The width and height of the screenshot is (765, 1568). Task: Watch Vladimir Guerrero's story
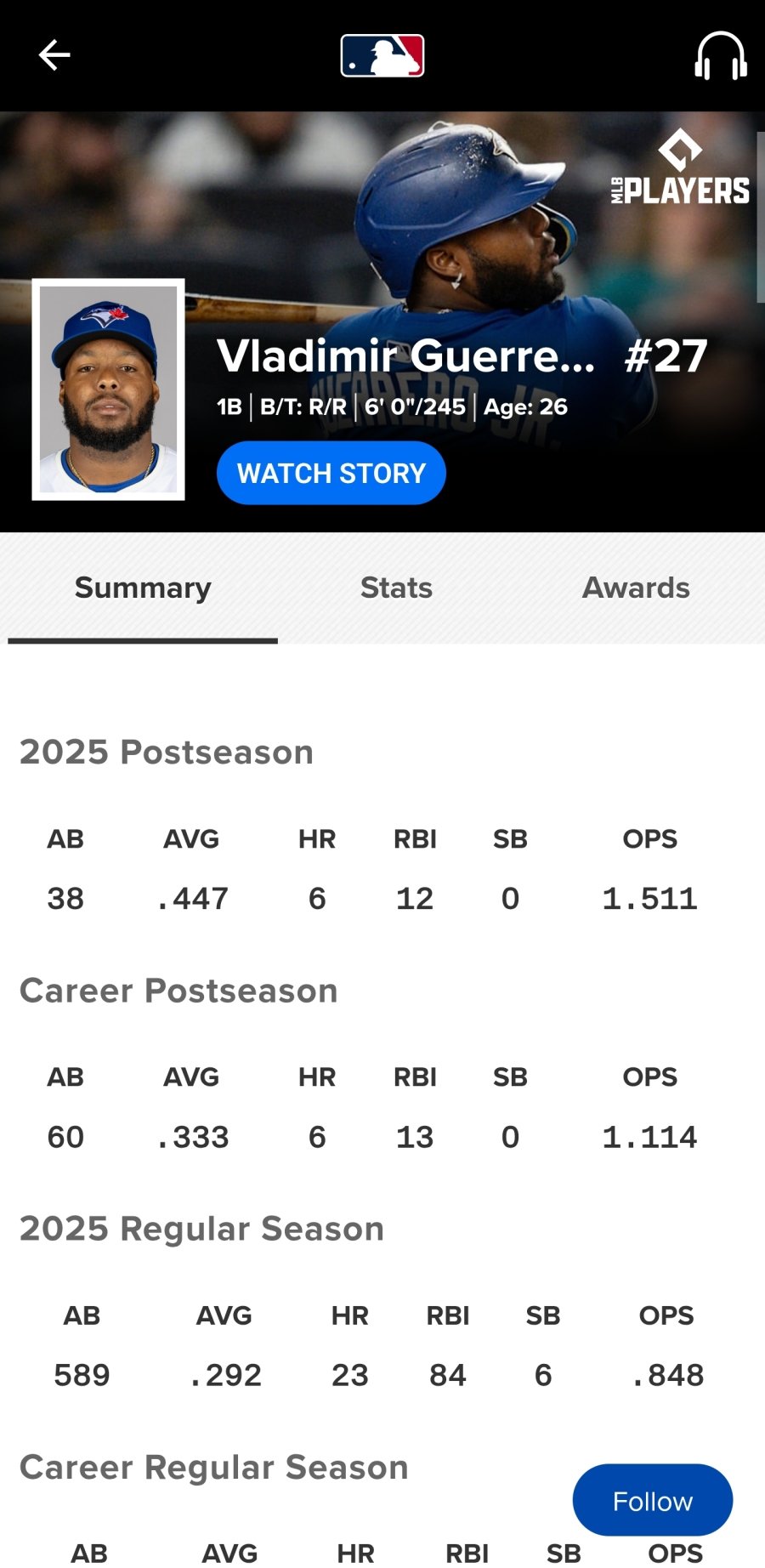click(331, 473)
